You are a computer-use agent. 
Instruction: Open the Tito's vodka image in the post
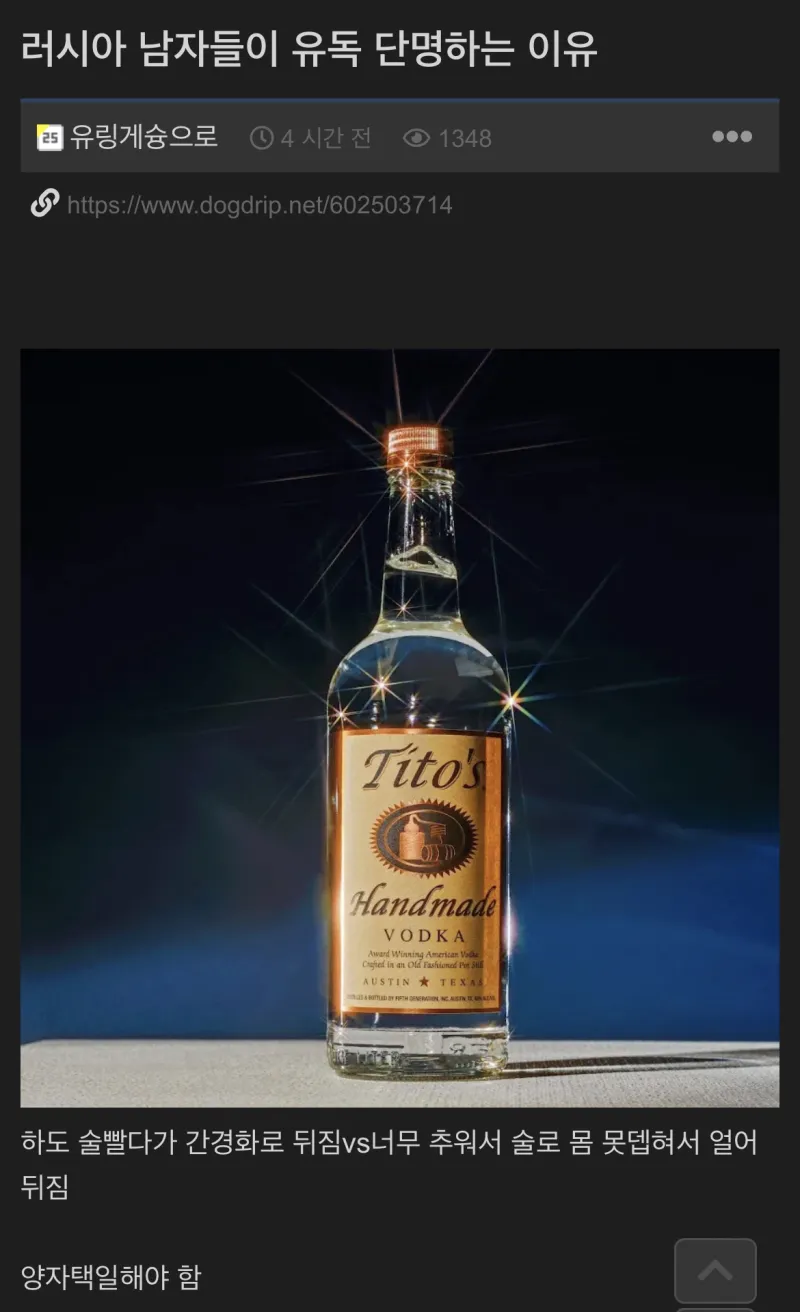tap(400, 727)
